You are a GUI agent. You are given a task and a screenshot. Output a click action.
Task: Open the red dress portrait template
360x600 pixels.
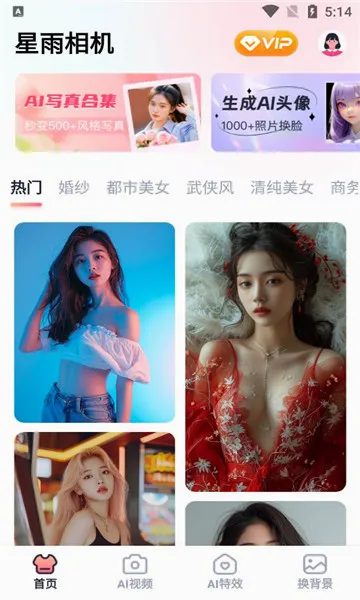(266, 357)
